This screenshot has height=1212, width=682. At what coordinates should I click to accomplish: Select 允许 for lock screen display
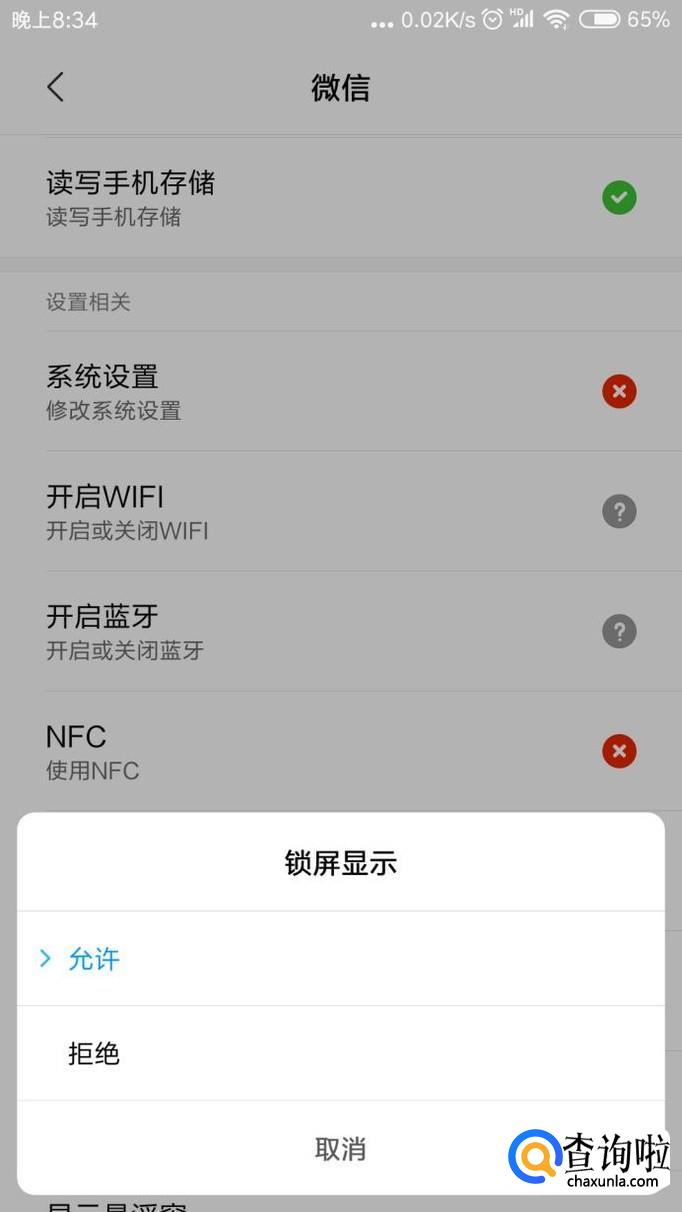coord(94,959)
